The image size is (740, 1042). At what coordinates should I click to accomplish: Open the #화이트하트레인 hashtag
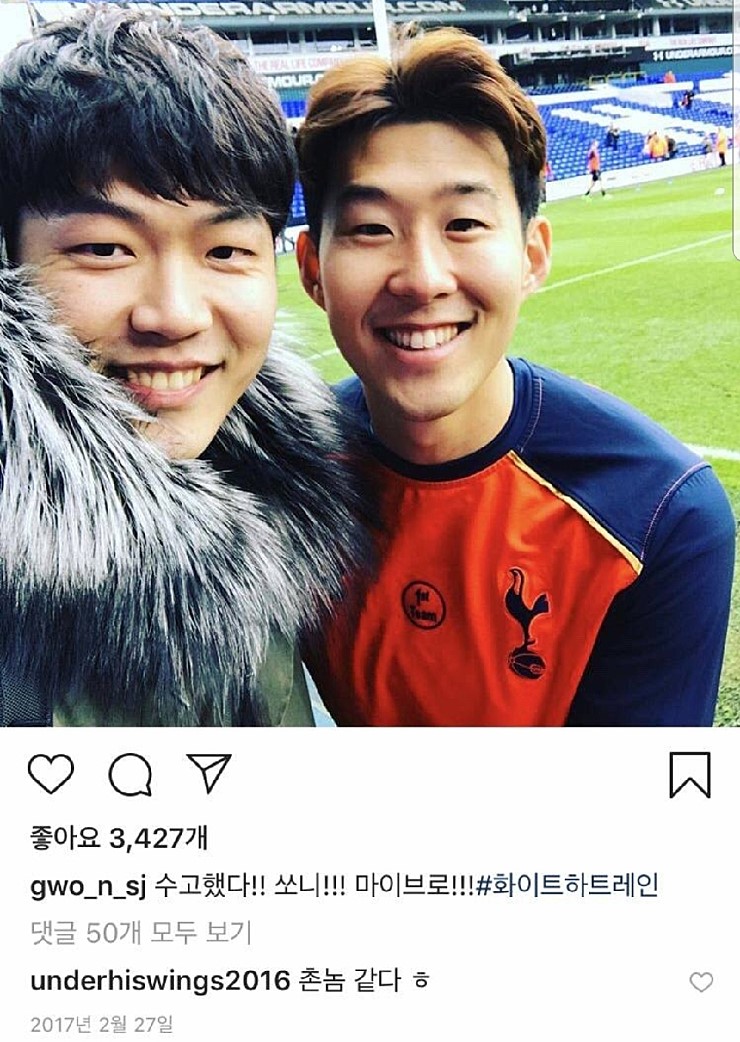coord(566,885)
